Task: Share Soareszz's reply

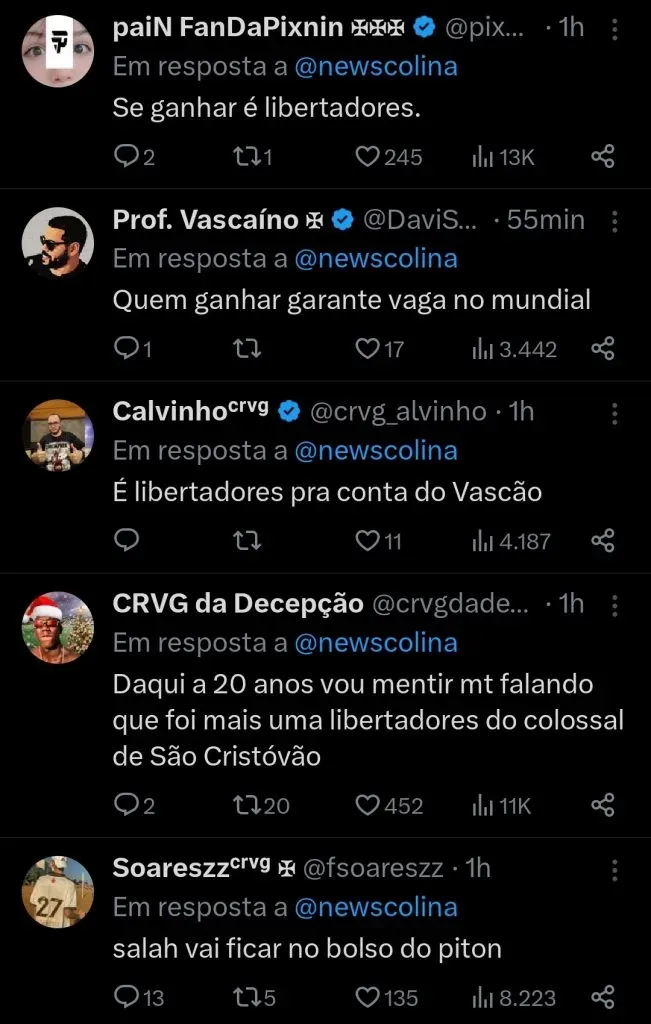Action: pyautogui.click(x=602, y=997)
